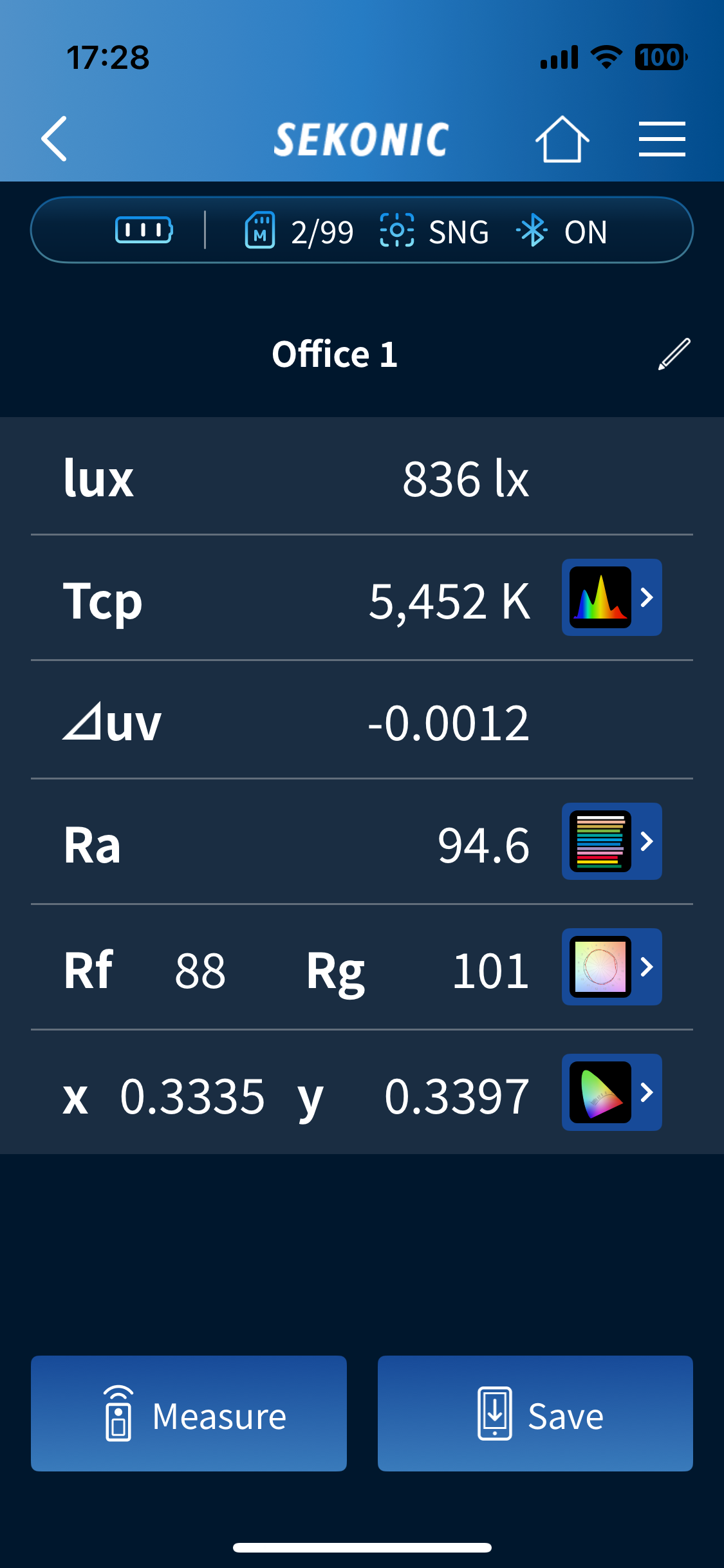Save the current measurement

pyautogui.click(x=535, y=1414)
